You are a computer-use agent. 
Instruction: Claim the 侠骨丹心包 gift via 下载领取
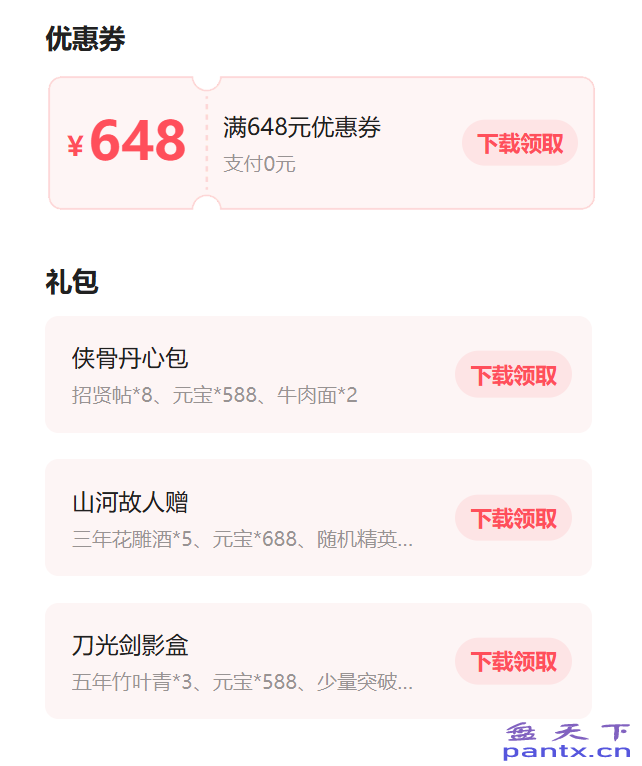click(x=513, y=375)
